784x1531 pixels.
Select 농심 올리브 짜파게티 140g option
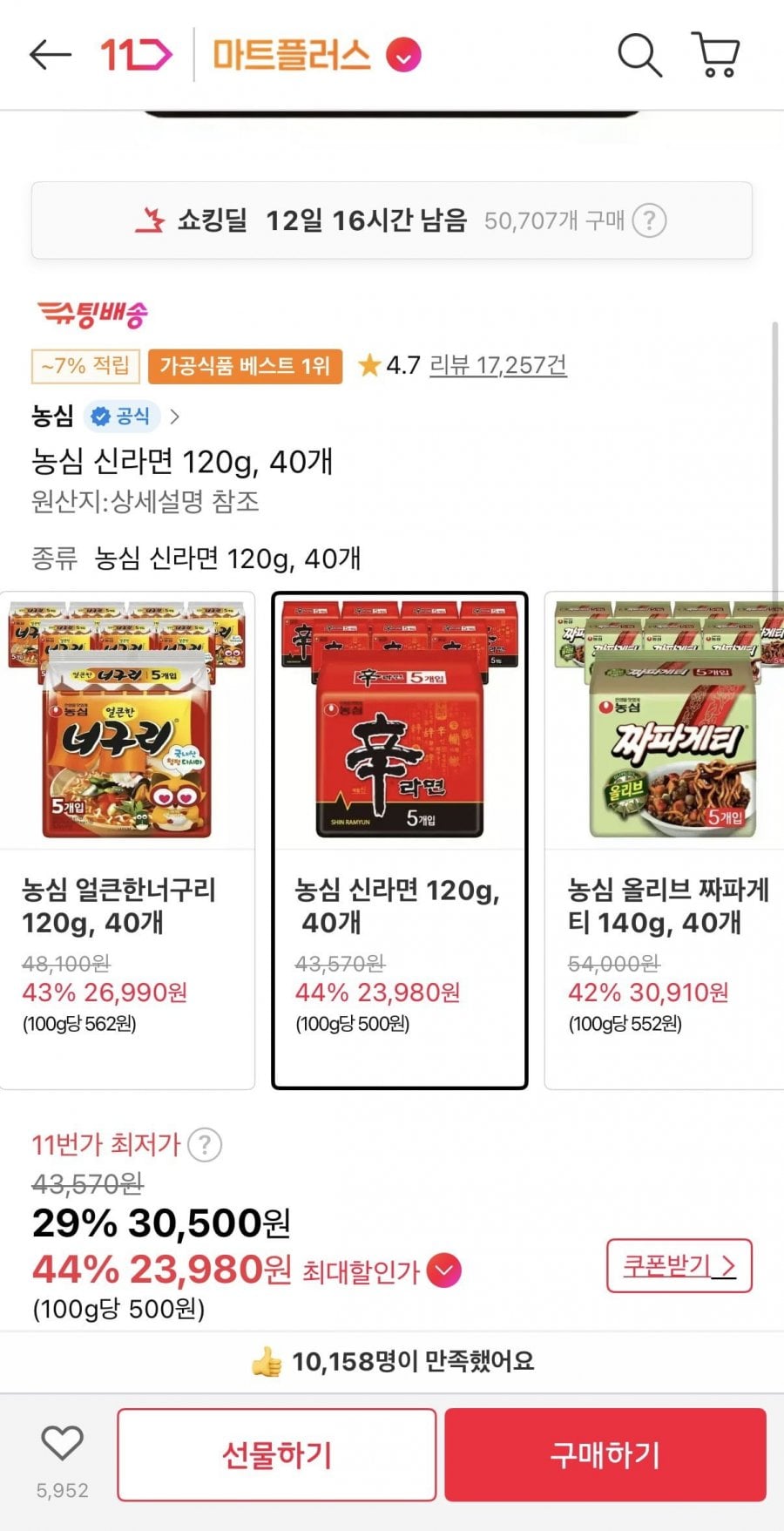pyautogui.click(x=664, y=839)
